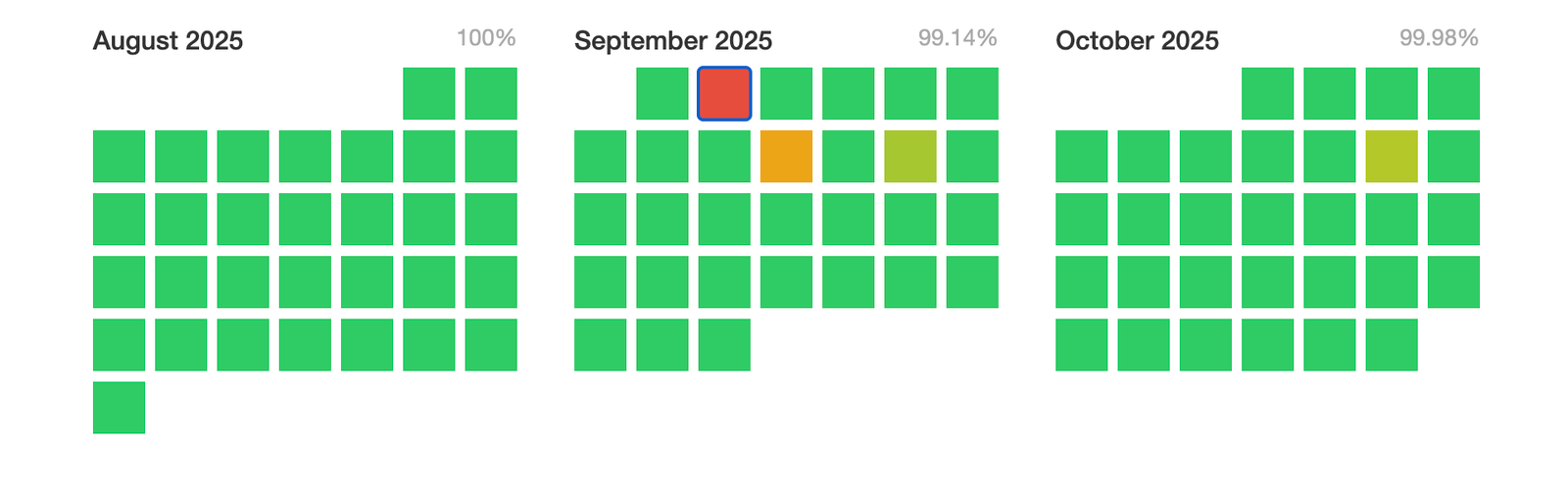Select August 1 cell in August 2025
The image size is (1568, 494).
coord(428,94)
